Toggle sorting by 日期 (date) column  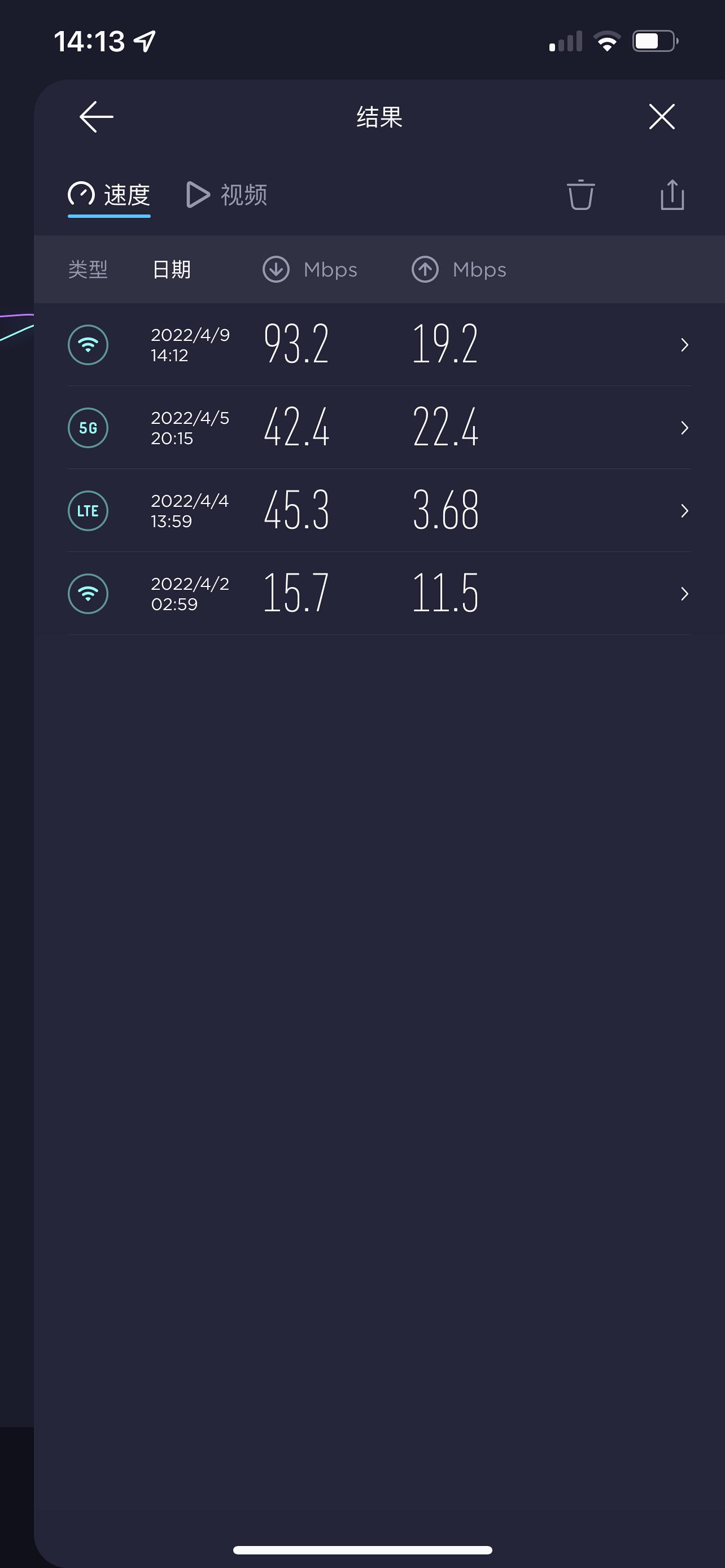click(172, 269)
